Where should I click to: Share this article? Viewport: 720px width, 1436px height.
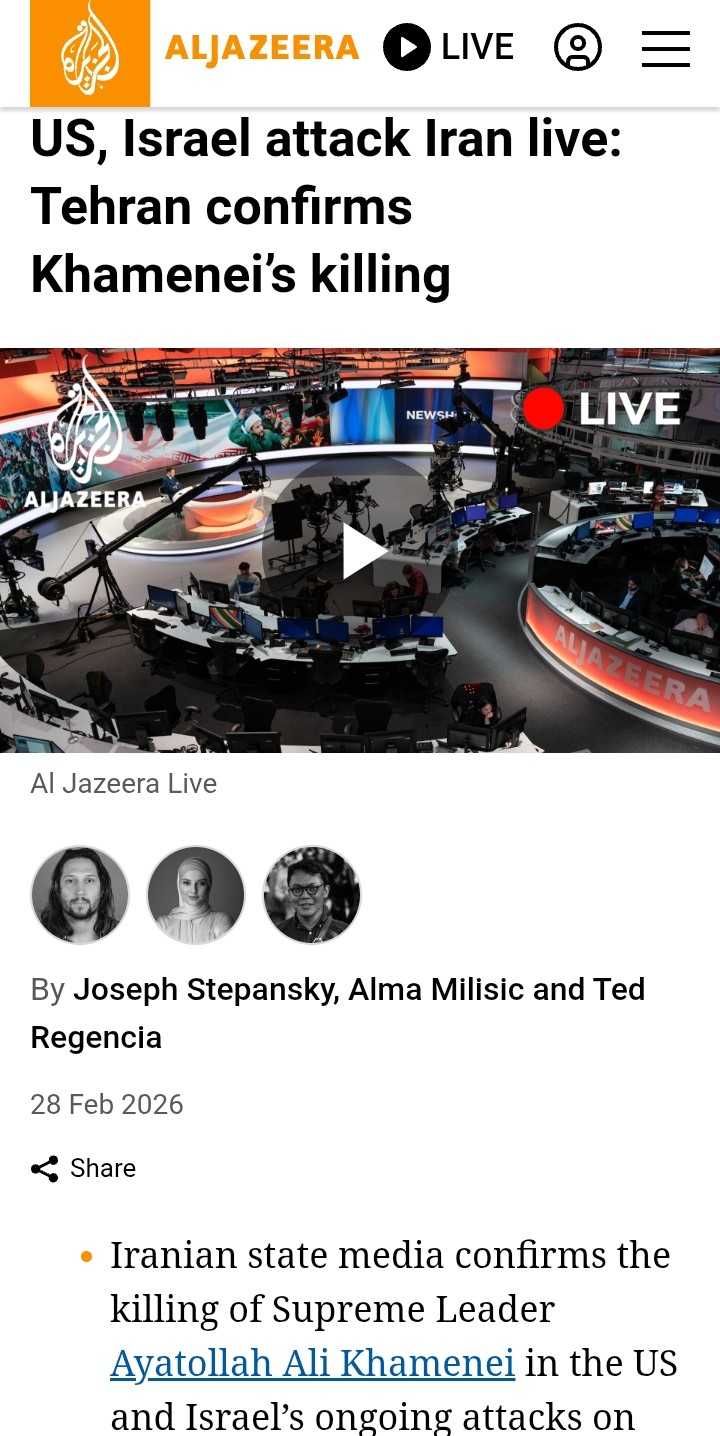(x=84, y=1168)
